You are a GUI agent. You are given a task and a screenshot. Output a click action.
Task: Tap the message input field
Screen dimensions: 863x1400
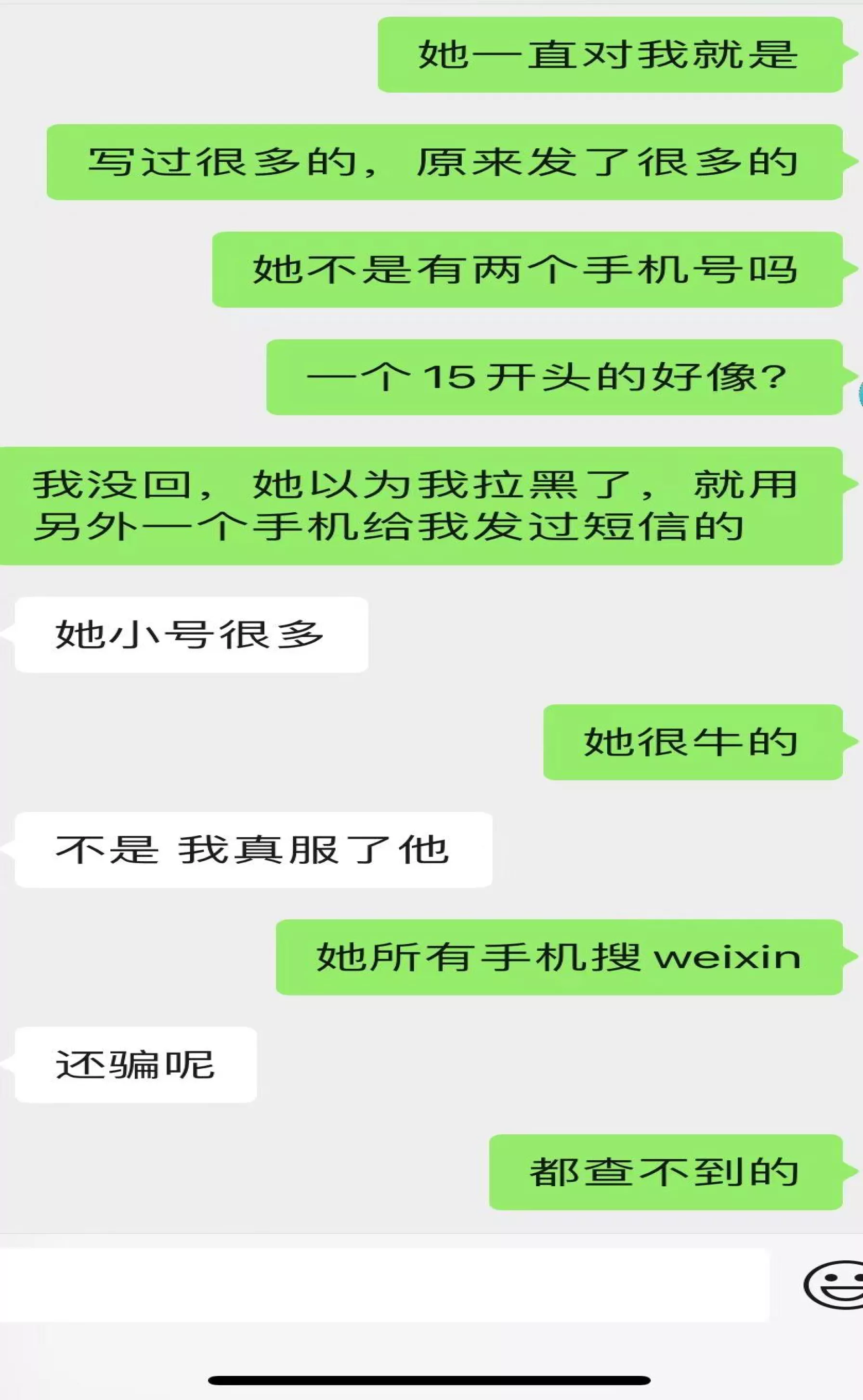(384, 1285)
